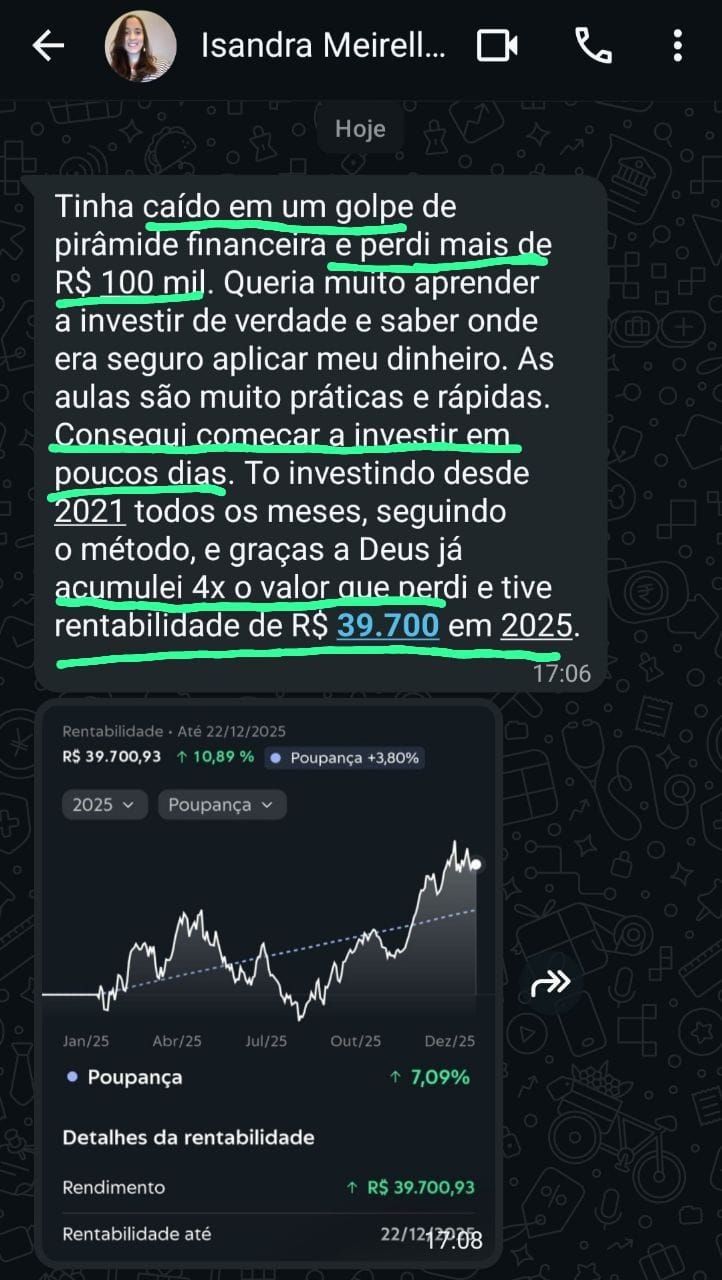Forward the rentabilidade chart image
This screenshot has height=1280, width=722.
point(551,983)
